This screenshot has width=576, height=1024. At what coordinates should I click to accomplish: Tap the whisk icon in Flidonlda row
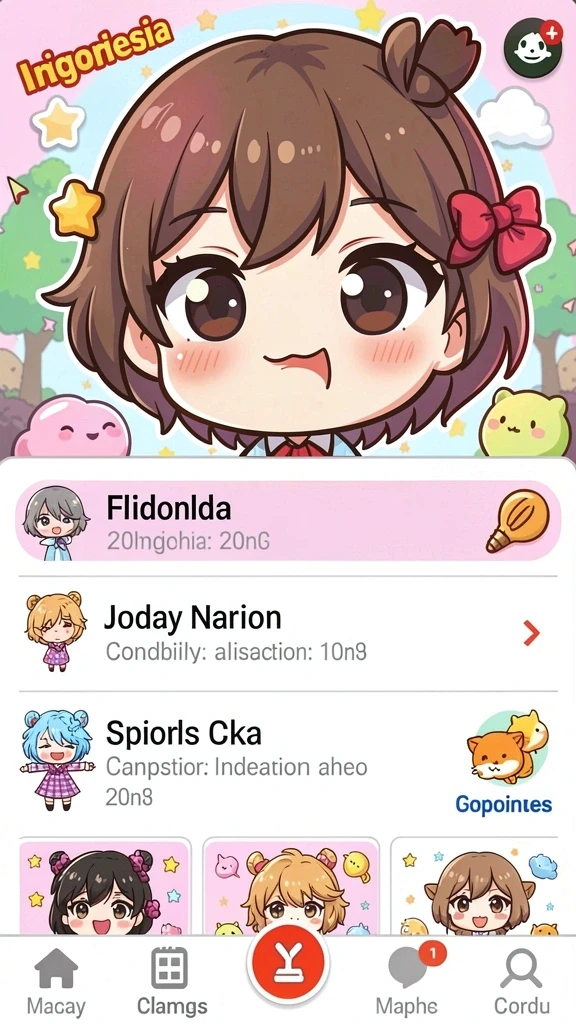pyautogui.click(x=517, y=520)
